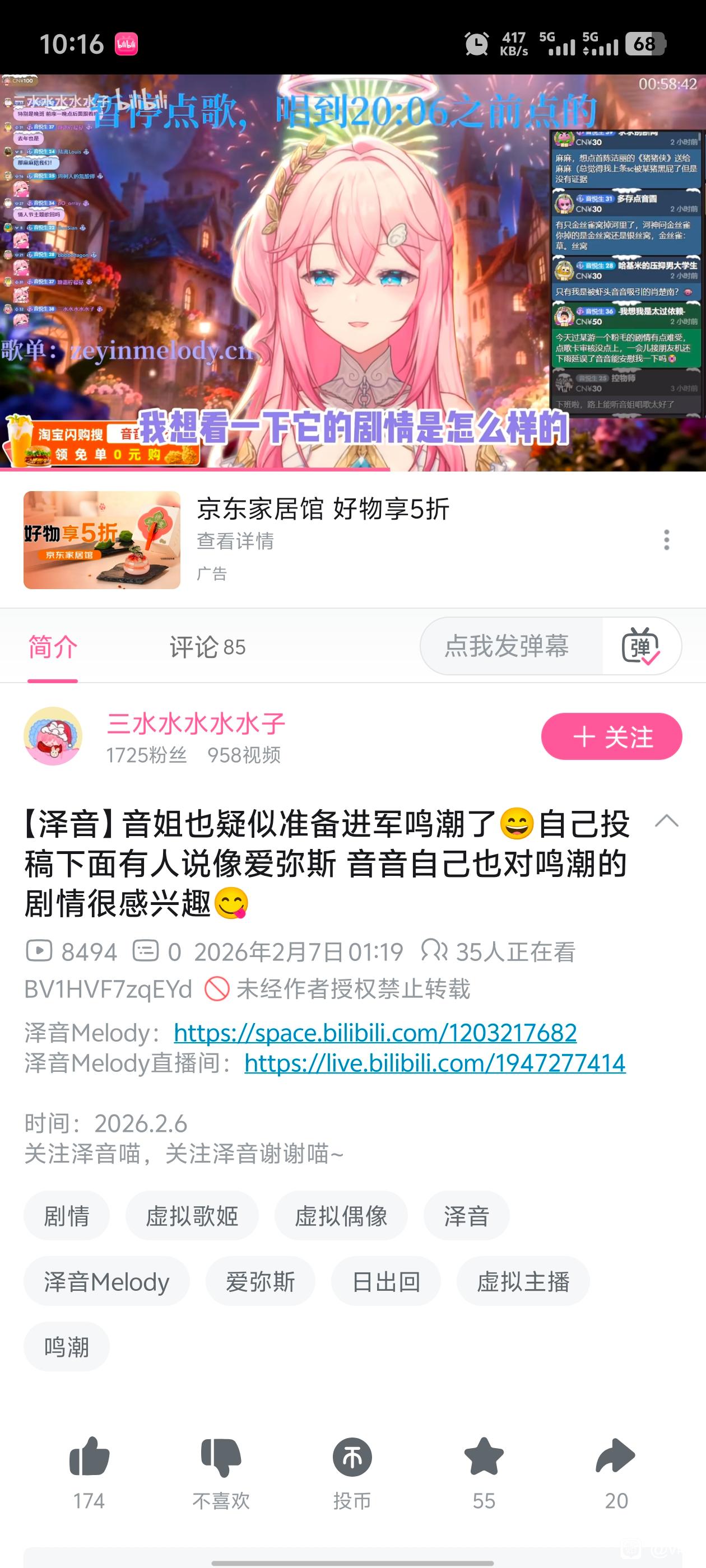Image resolution: width=706 pixels, height=1568 pixels.
Task: Open the live.bilibili.com/1947277414 link
Action: 435,1063
